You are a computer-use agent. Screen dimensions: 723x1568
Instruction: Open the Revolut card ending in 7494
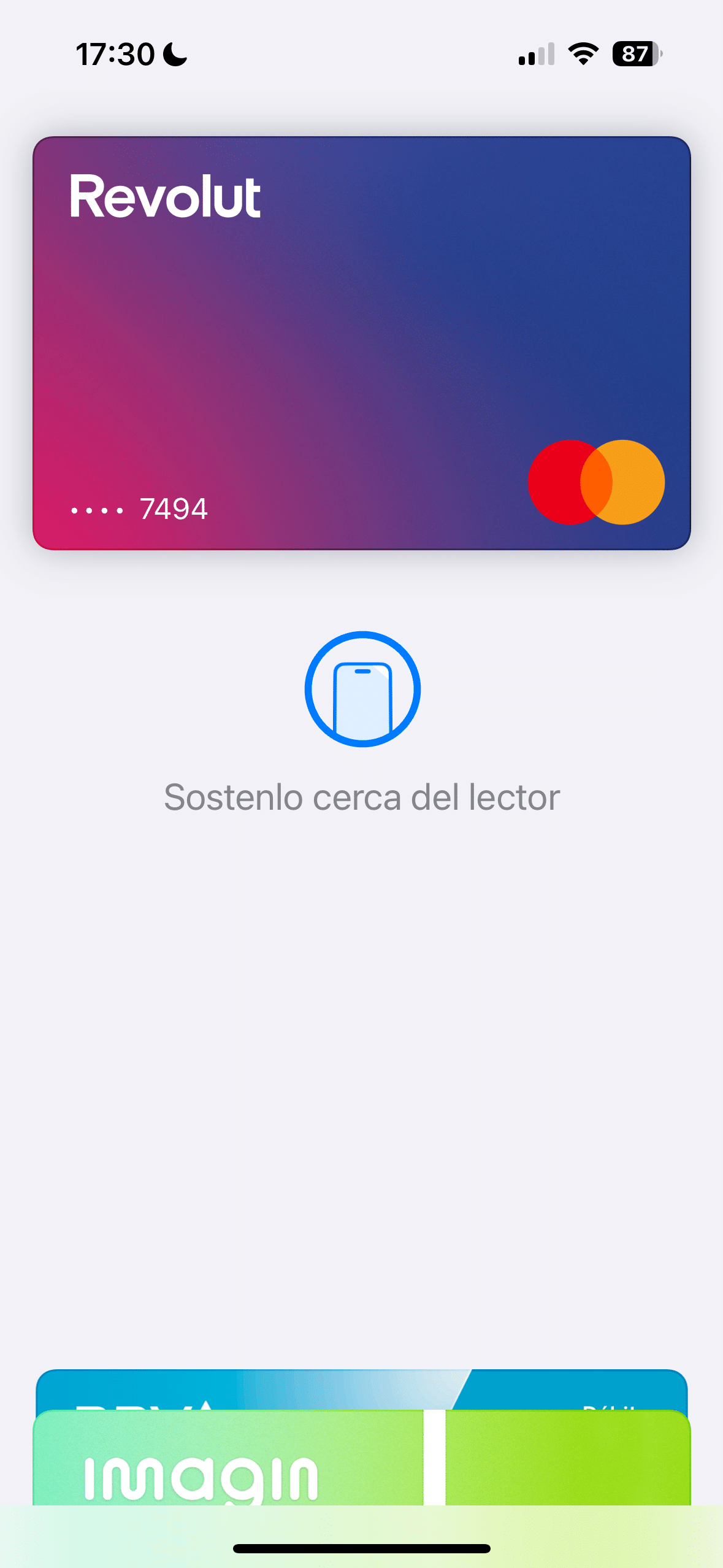pyautogui.click(x=361, y=343)
